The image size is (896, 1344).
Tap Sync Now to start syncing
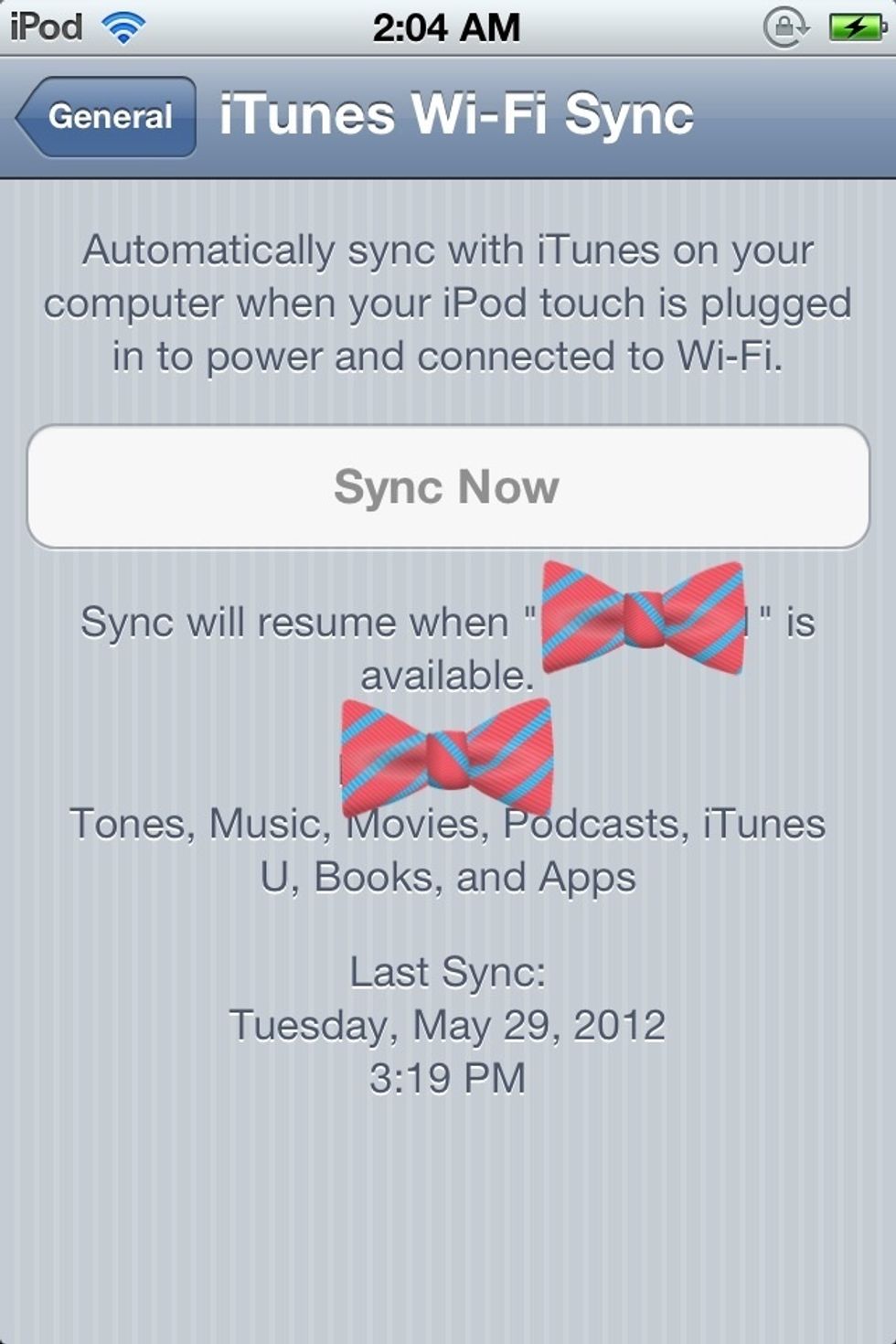448,486
